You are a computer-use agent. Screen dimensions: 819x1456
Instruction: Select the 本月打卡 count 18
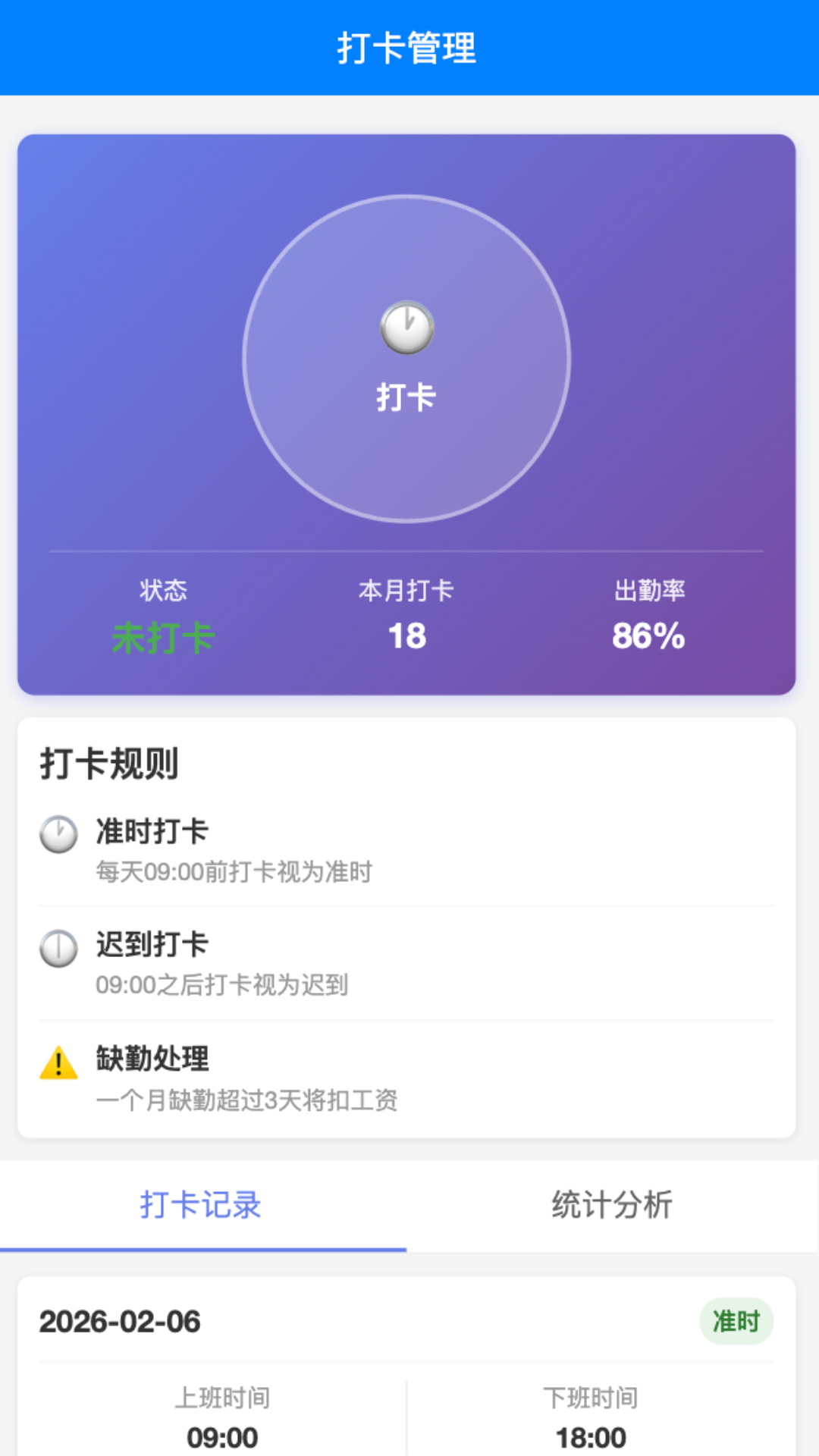point(407,637)
